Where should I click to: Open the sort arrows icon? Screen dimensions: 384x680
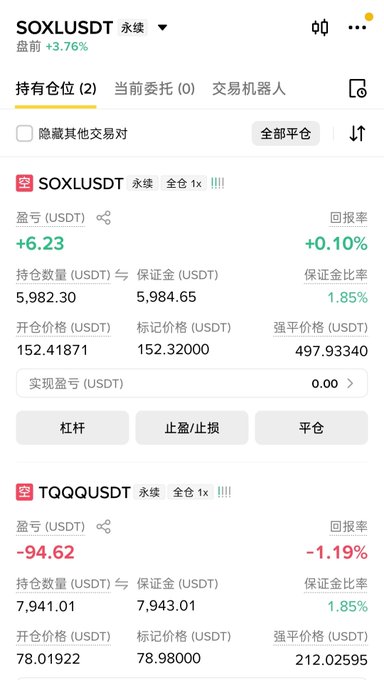tap(357, 134)
